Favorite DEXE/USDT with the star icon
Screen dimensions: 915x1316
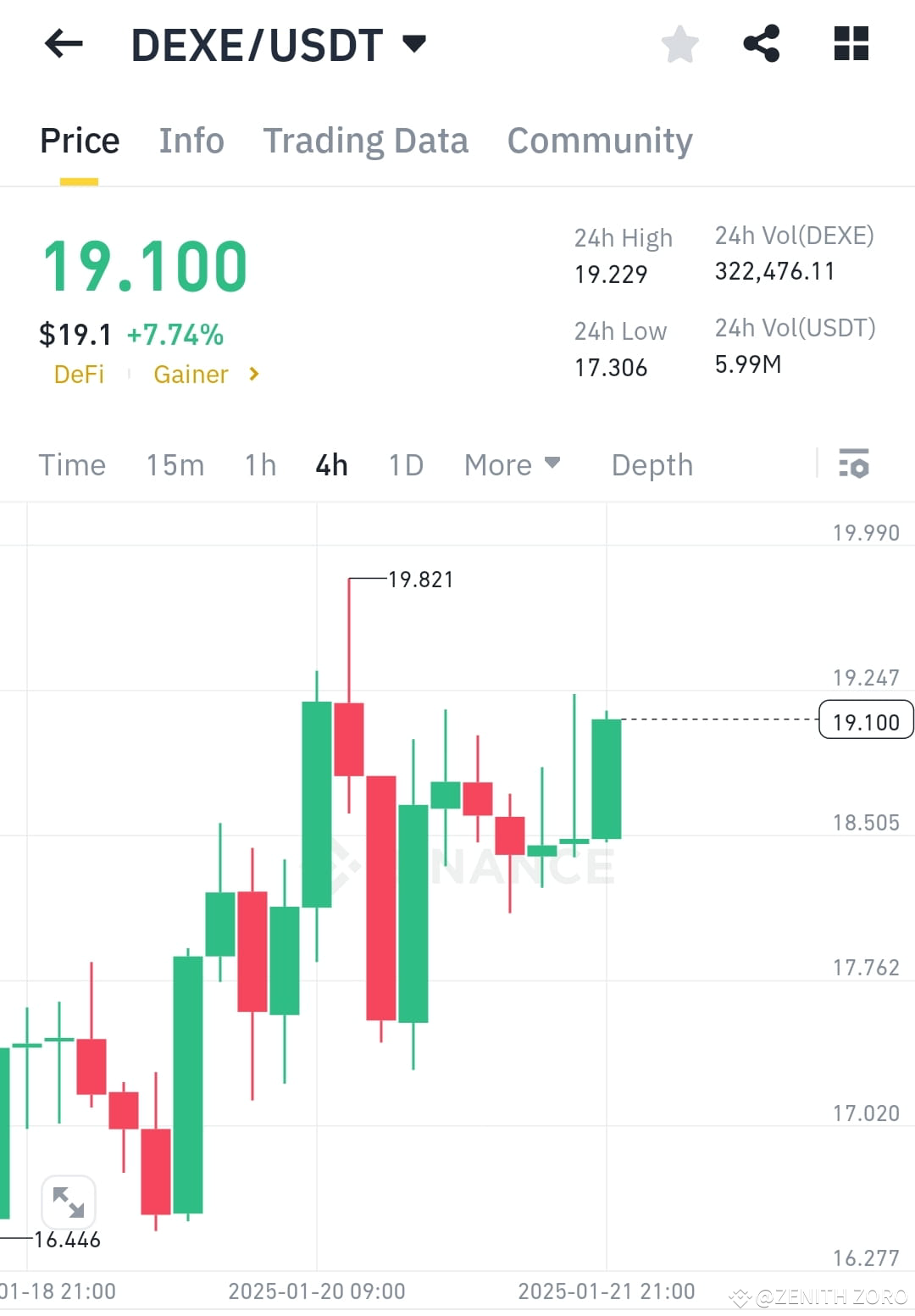679,44
